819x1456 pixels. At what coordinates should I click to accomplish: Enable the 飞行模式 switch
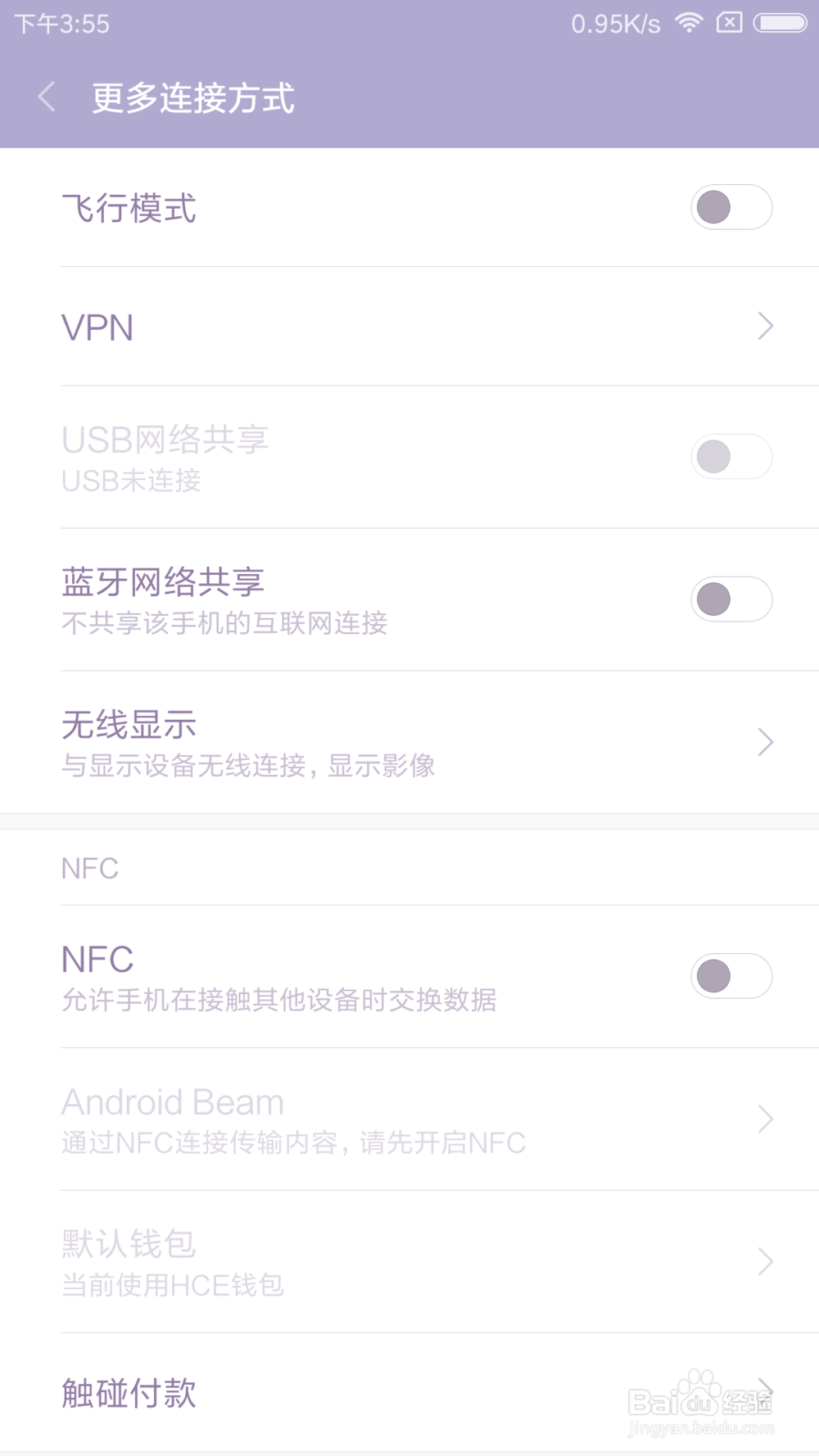[x=731, y=207]
